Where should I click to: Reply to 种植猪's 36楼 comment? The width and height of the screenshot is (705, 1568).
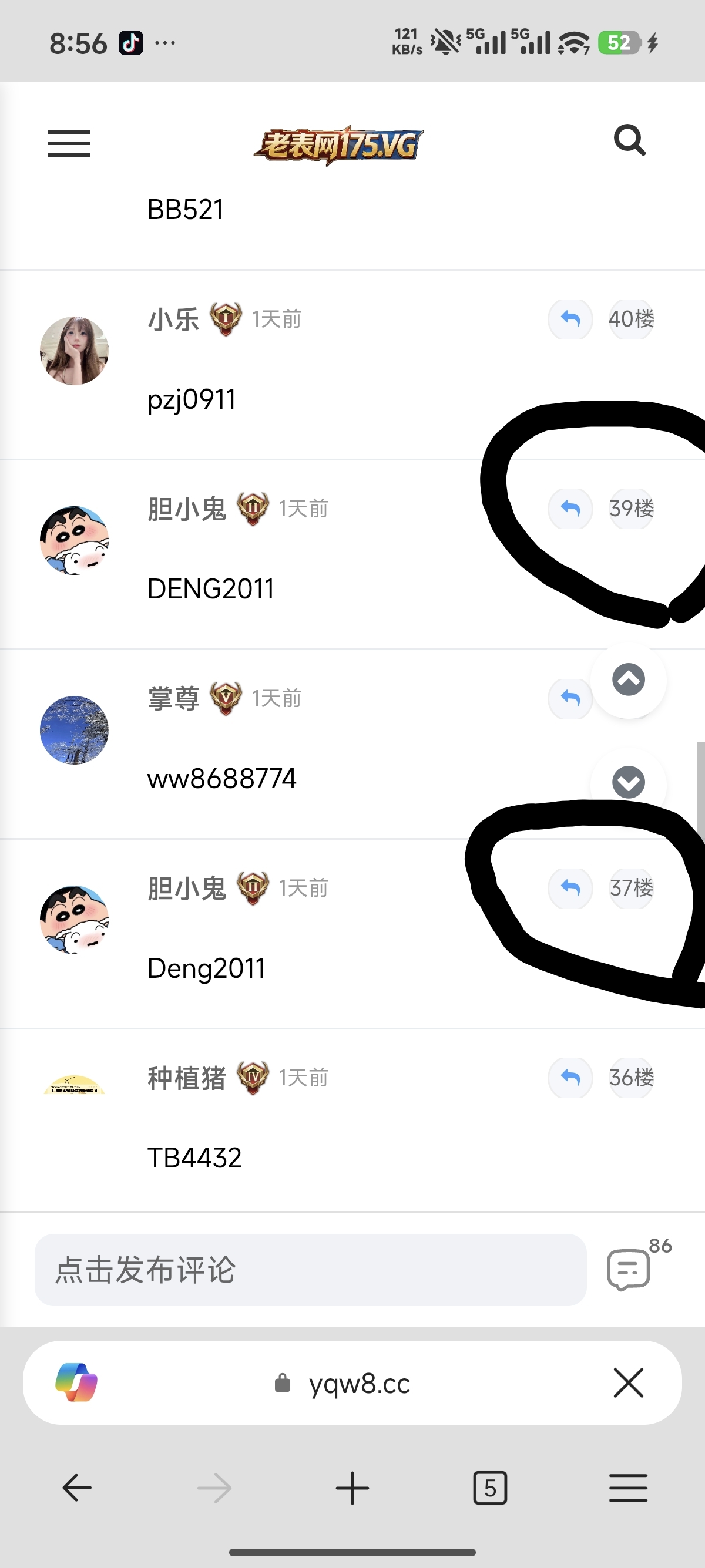click(x=569, y=1078)
